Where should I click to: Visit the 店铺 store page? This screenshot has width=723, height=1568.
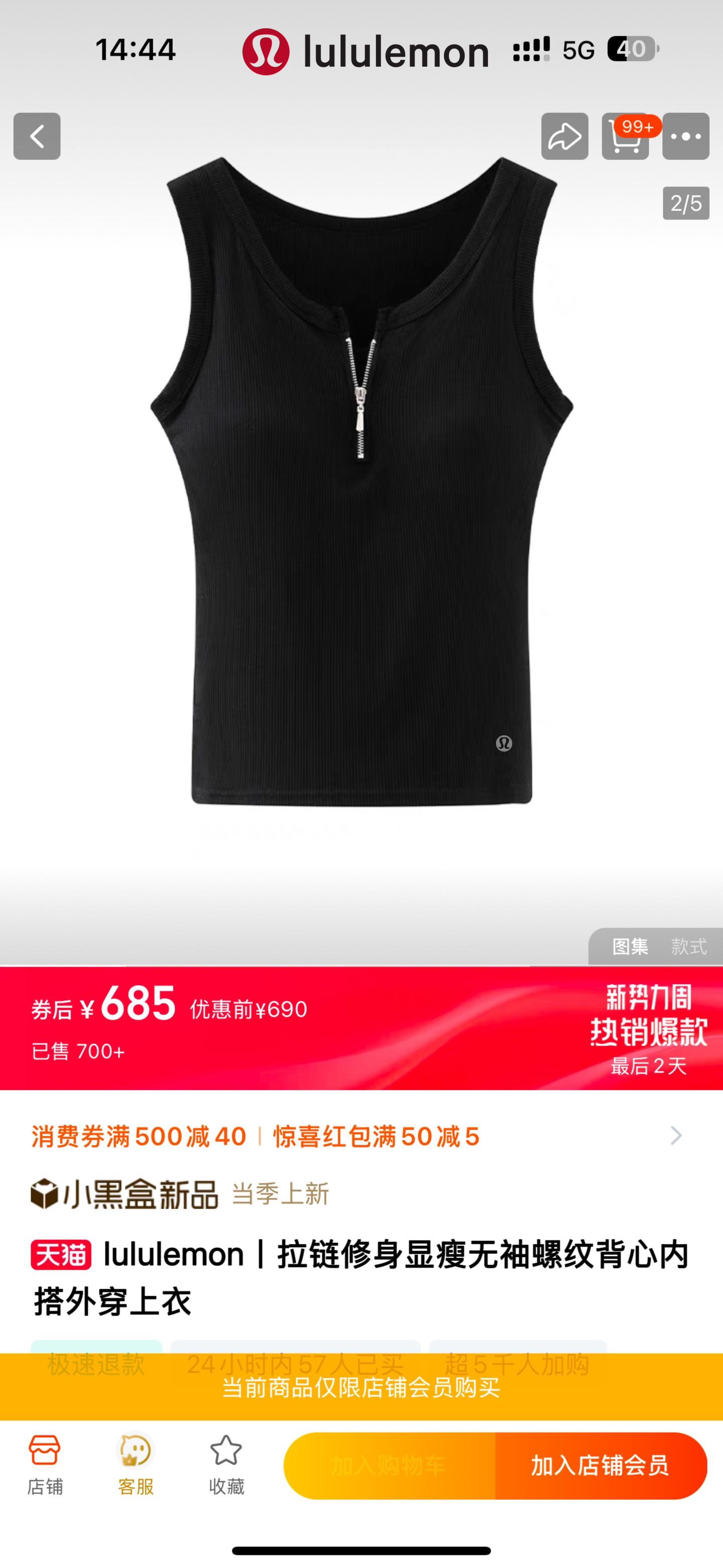pyautogui.click(x=45, y=1464)
